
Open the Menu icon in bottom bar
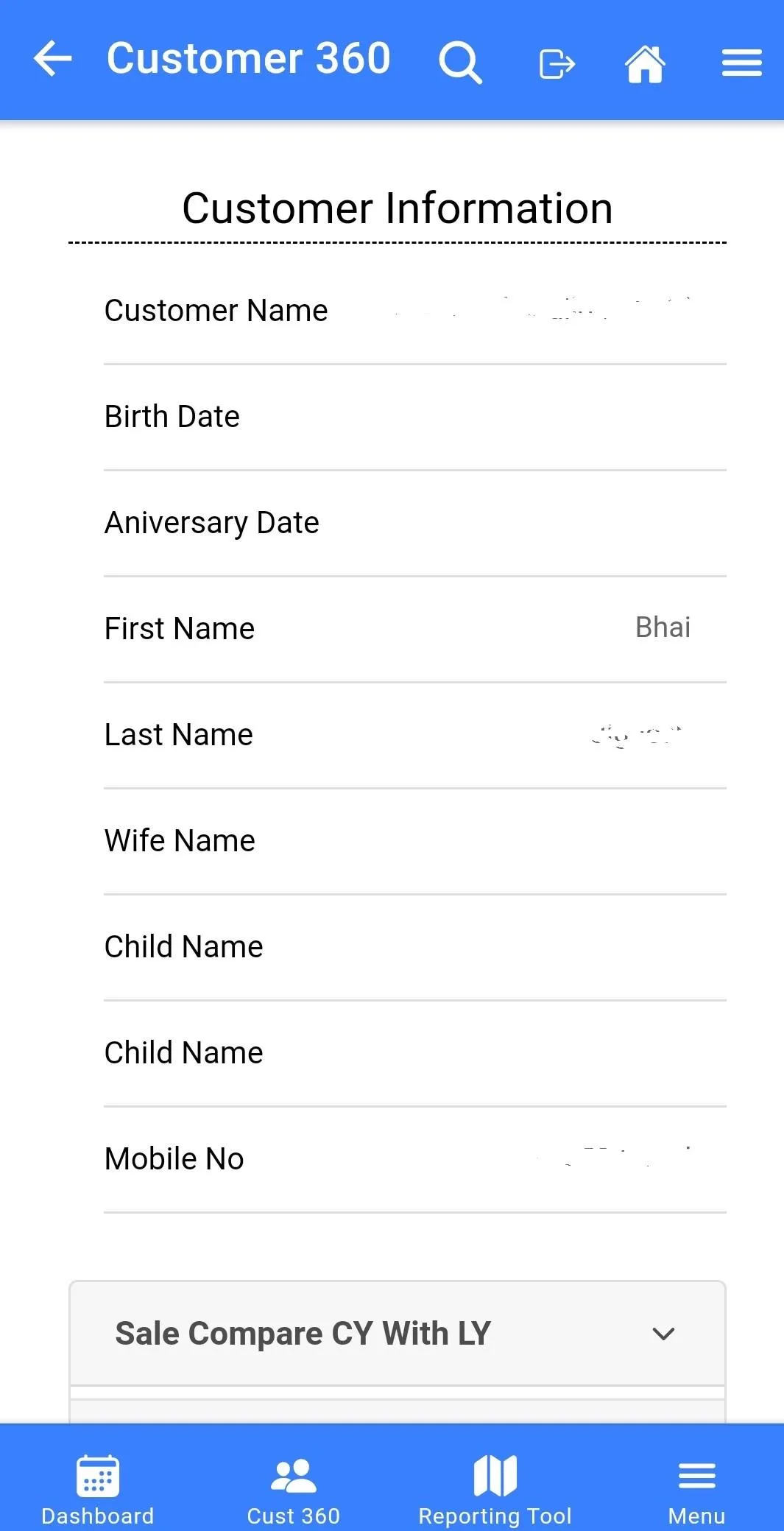[696, 1476]
